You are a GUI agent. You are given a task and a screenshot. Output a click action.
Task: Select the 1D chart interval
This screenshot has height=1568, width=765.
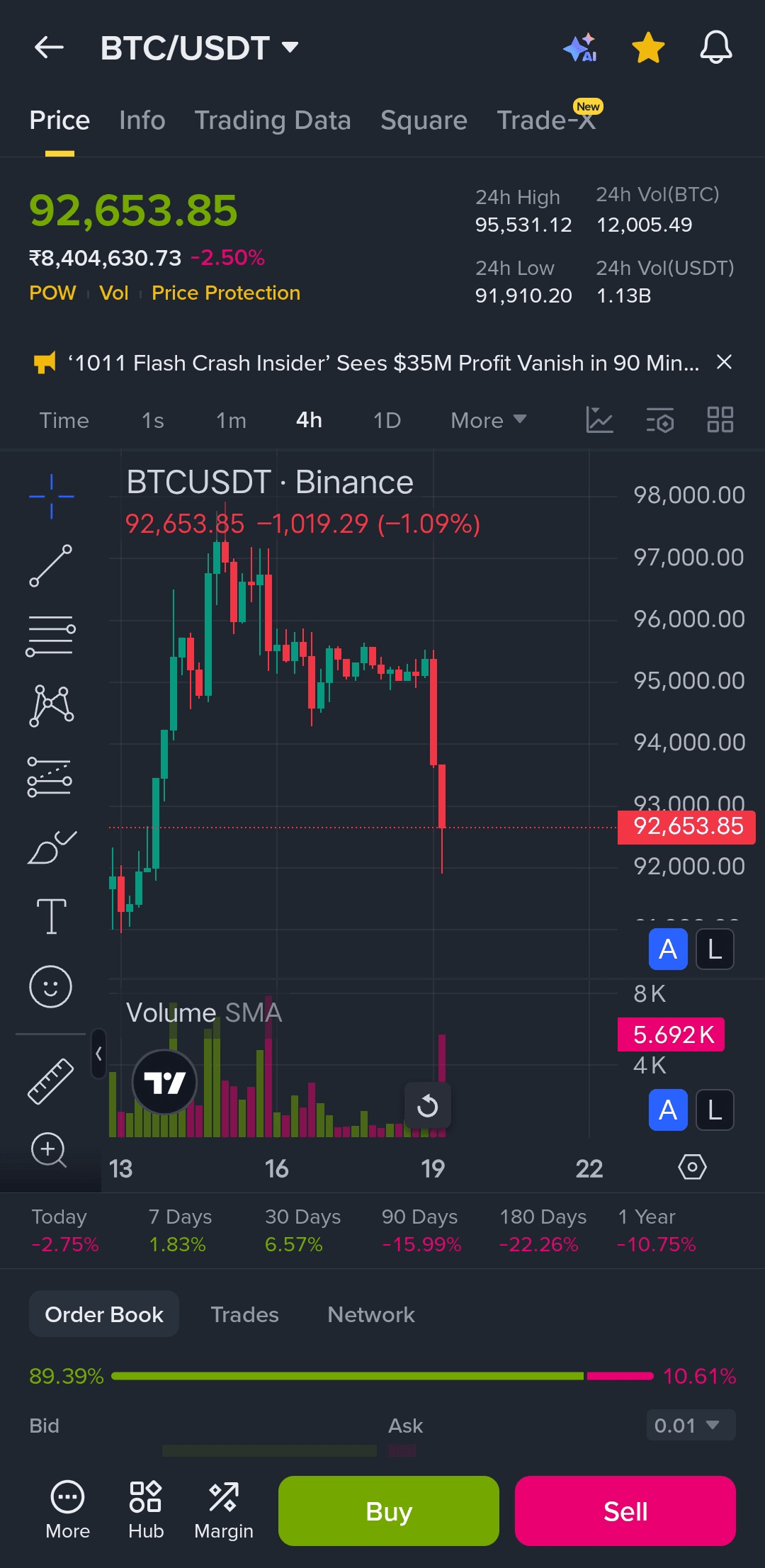pos(387,420)
